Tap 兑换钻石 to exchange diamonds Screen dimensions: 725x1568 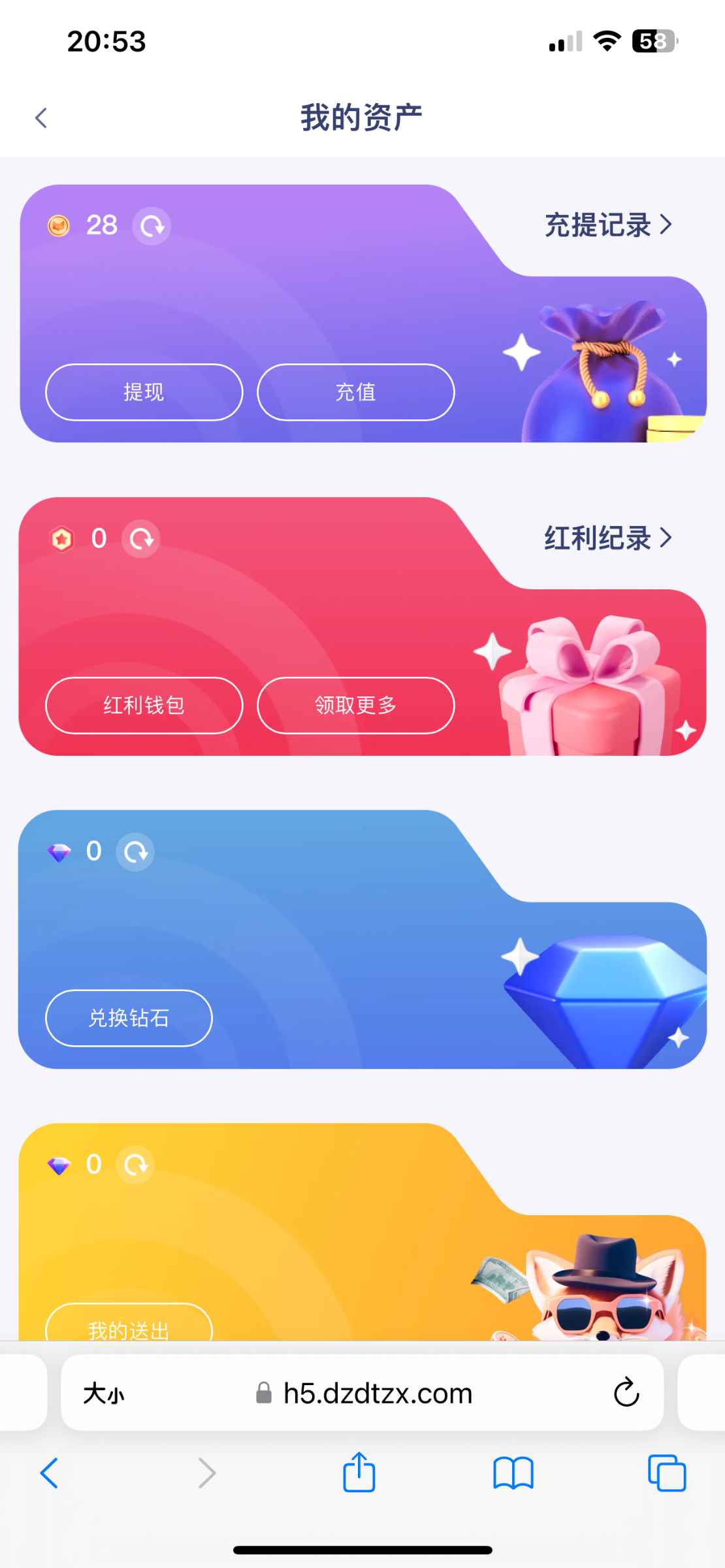(129, 1018)
